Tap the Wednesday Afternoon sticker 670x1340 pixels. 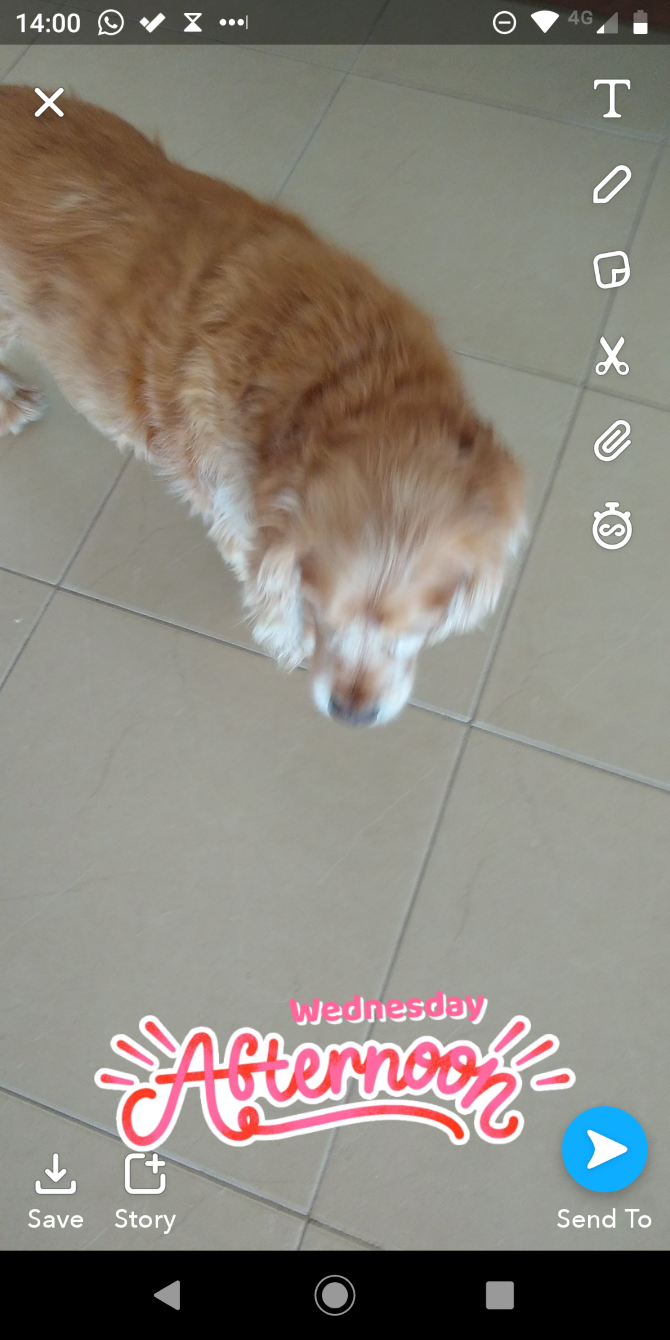click(334, 1069)
